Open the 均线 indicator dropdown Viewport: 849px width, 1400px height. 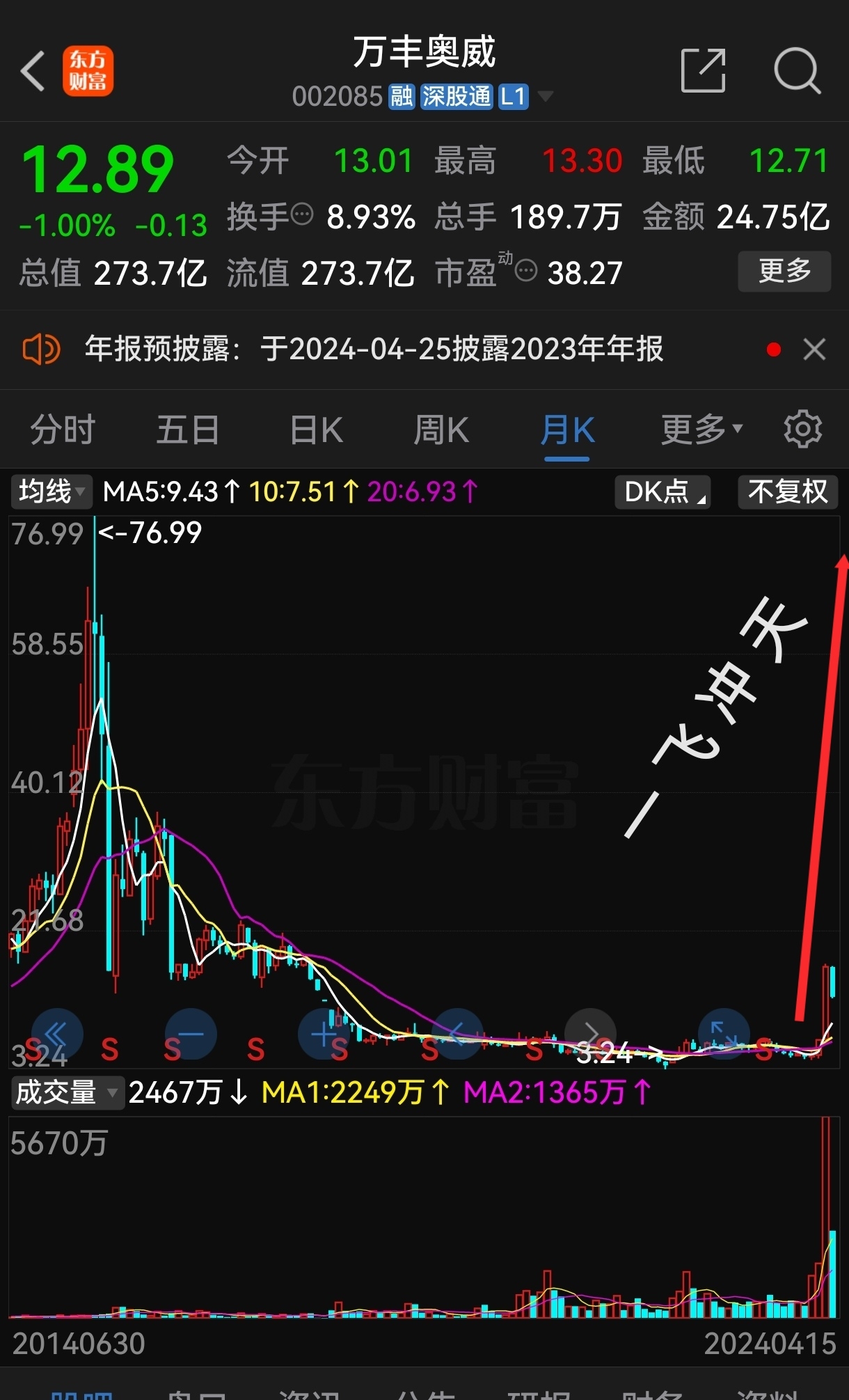point(51,491)
